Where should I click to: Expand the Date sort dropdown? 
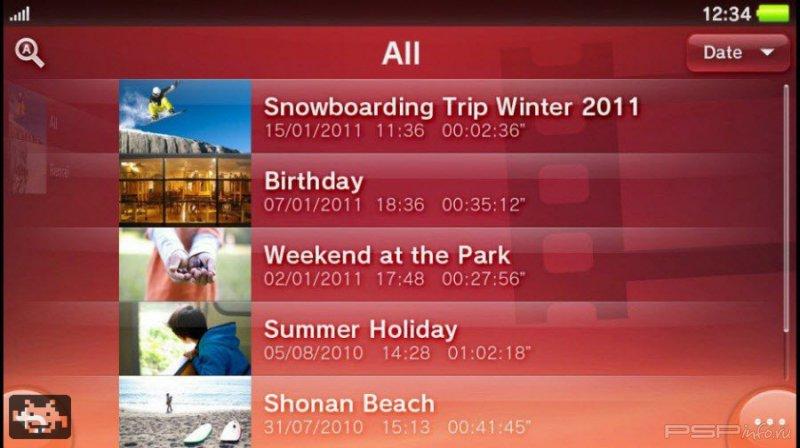coord(737,53)
